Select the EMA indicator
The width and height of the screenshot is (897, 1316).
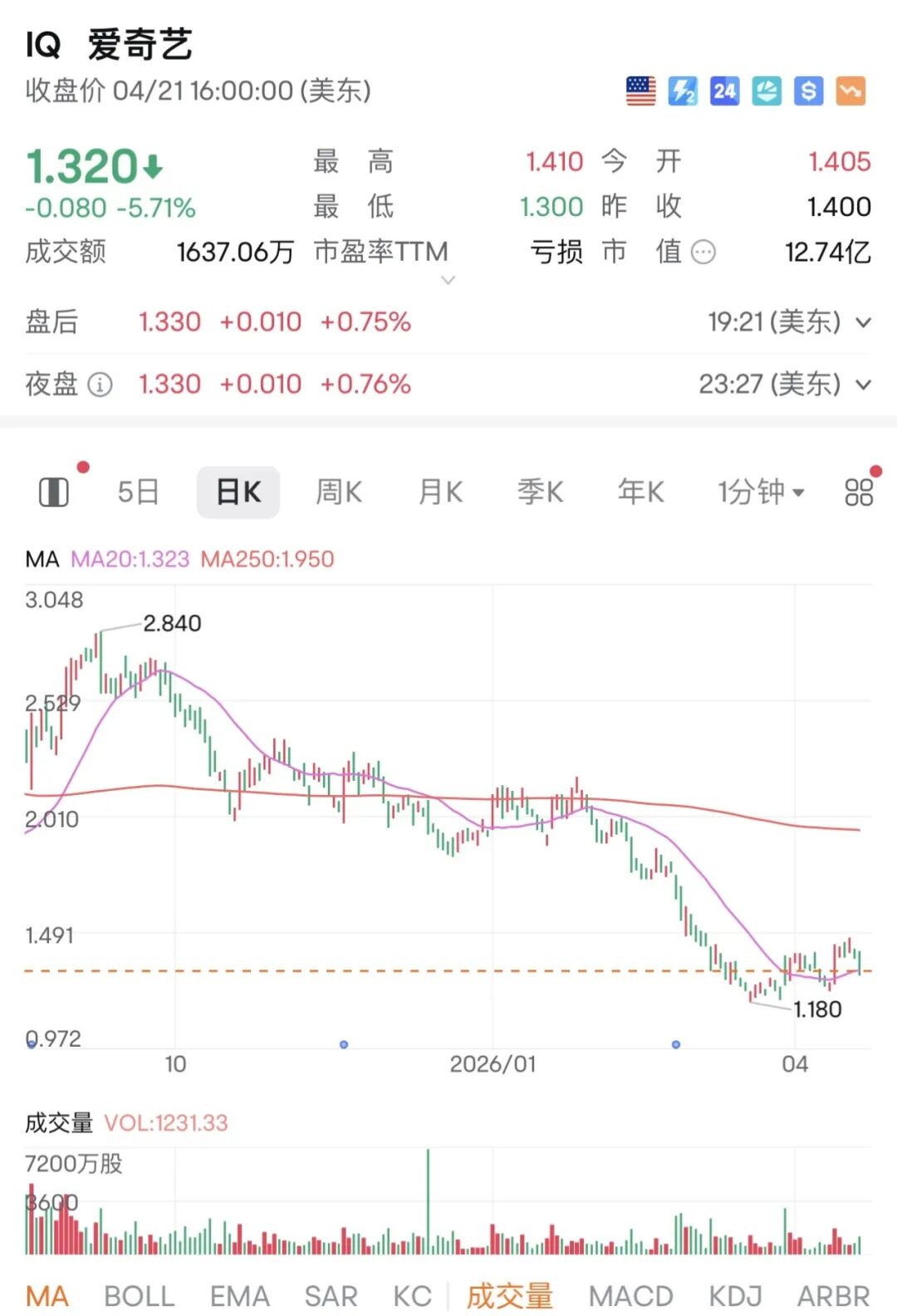[x=239, y=1296]
